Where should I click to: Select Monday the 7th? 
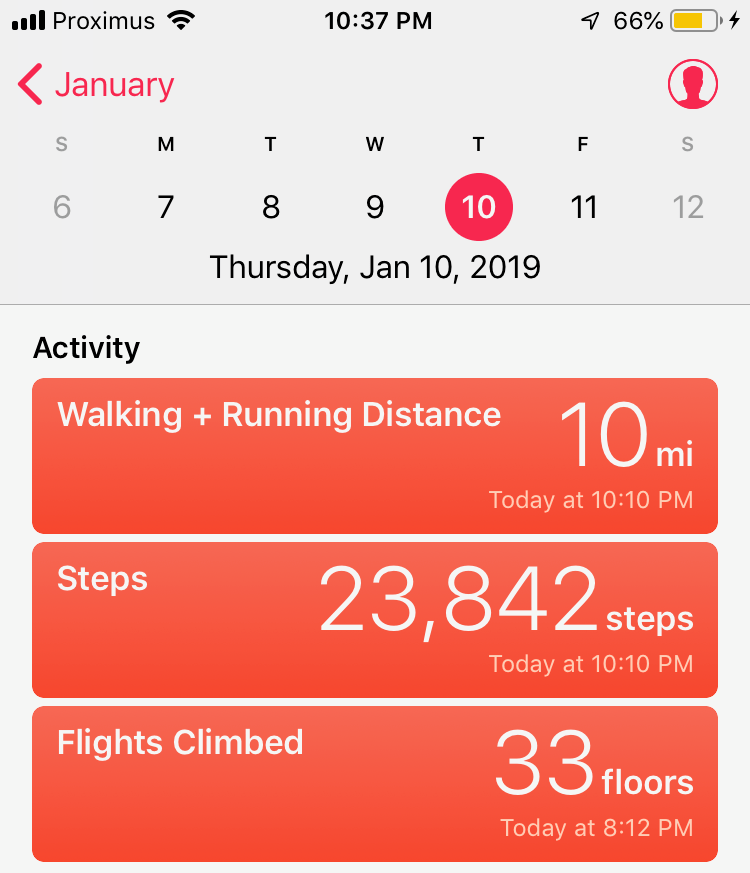[x=166, y=207]
